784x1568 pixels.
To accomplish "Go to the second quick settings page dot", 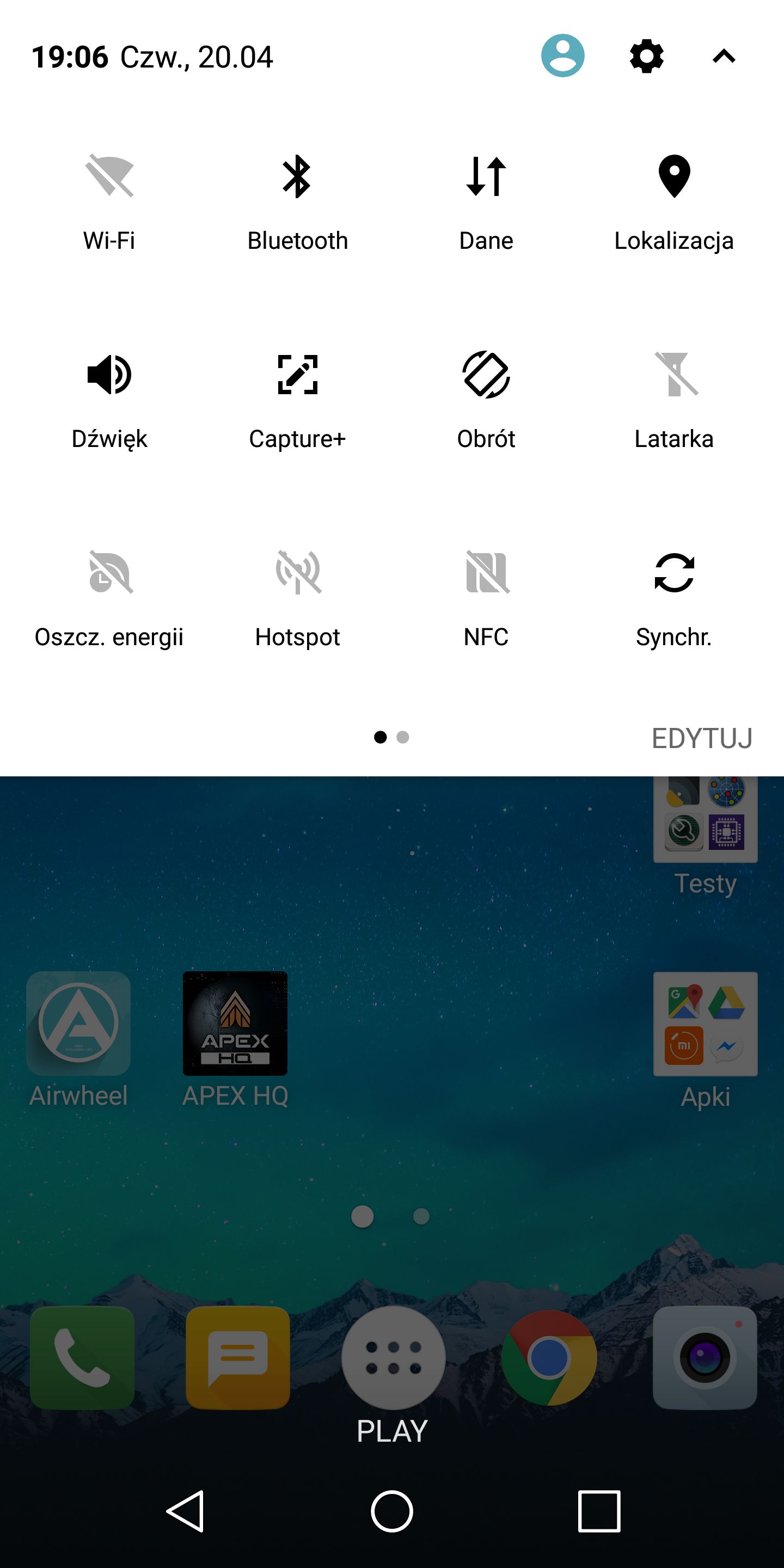I will 402,737.
